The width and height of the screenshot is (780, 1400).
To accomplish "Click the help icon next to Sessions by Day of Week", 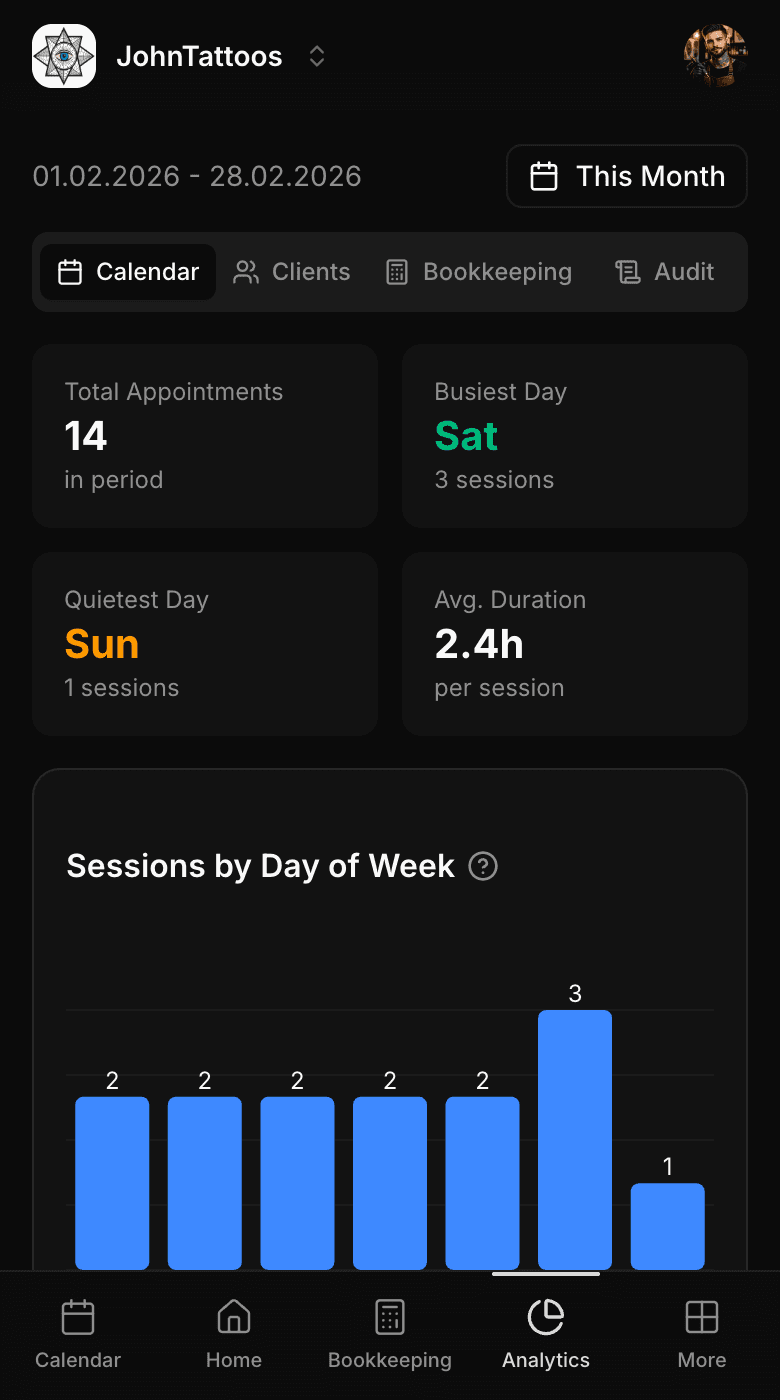I will [483, 866].
